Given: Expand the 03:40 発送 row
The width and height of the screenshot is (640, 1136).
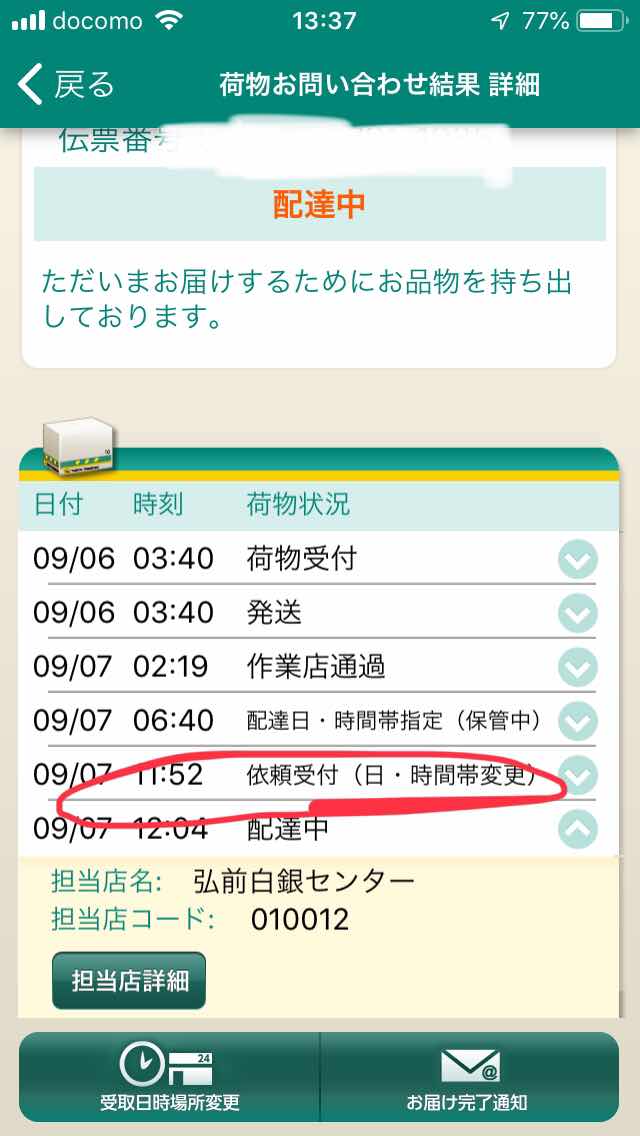Looking at the screenshot, I should coord(578,612).
